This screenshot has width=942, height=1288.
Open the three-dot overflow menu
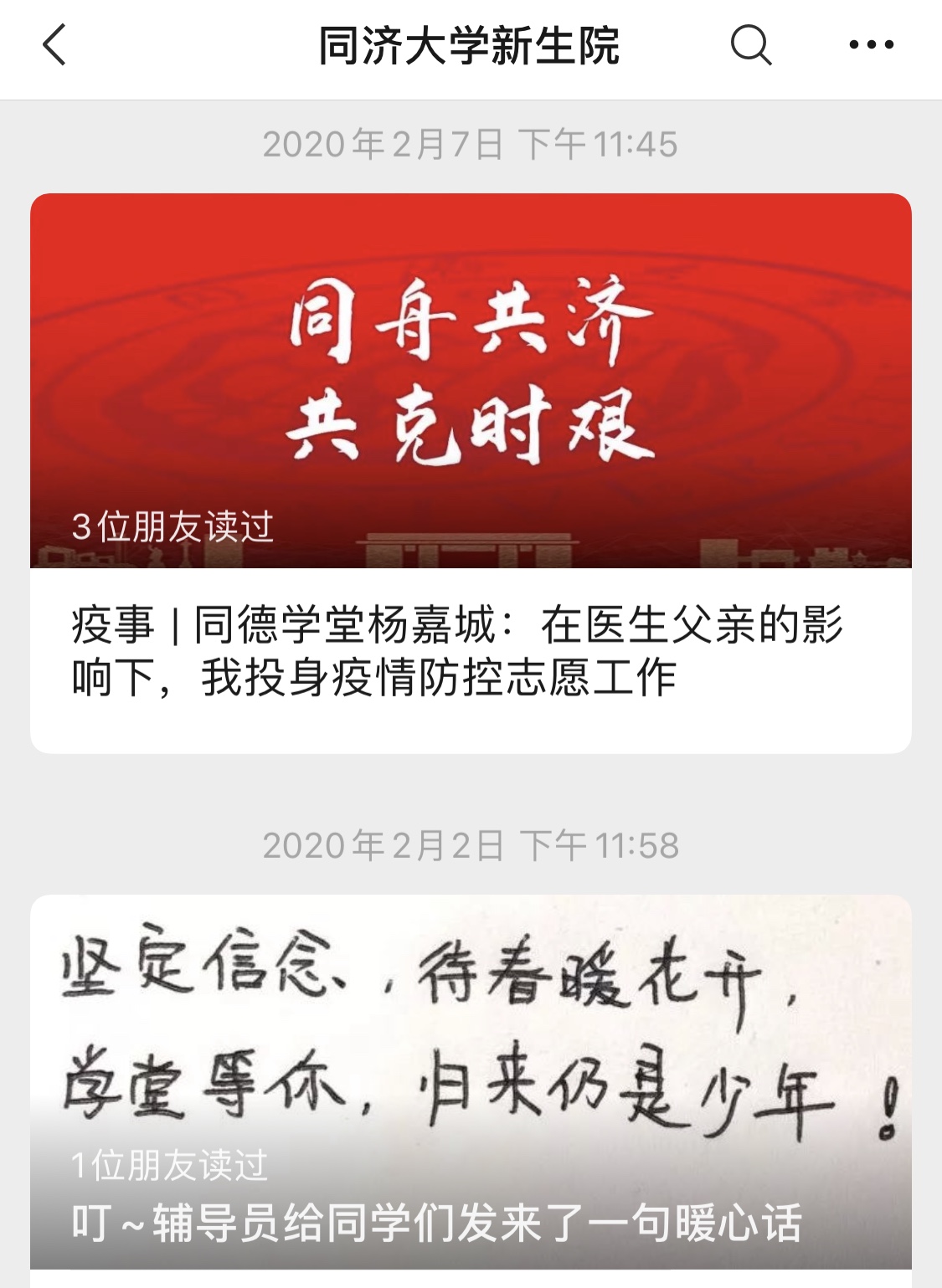pos(871,45)
